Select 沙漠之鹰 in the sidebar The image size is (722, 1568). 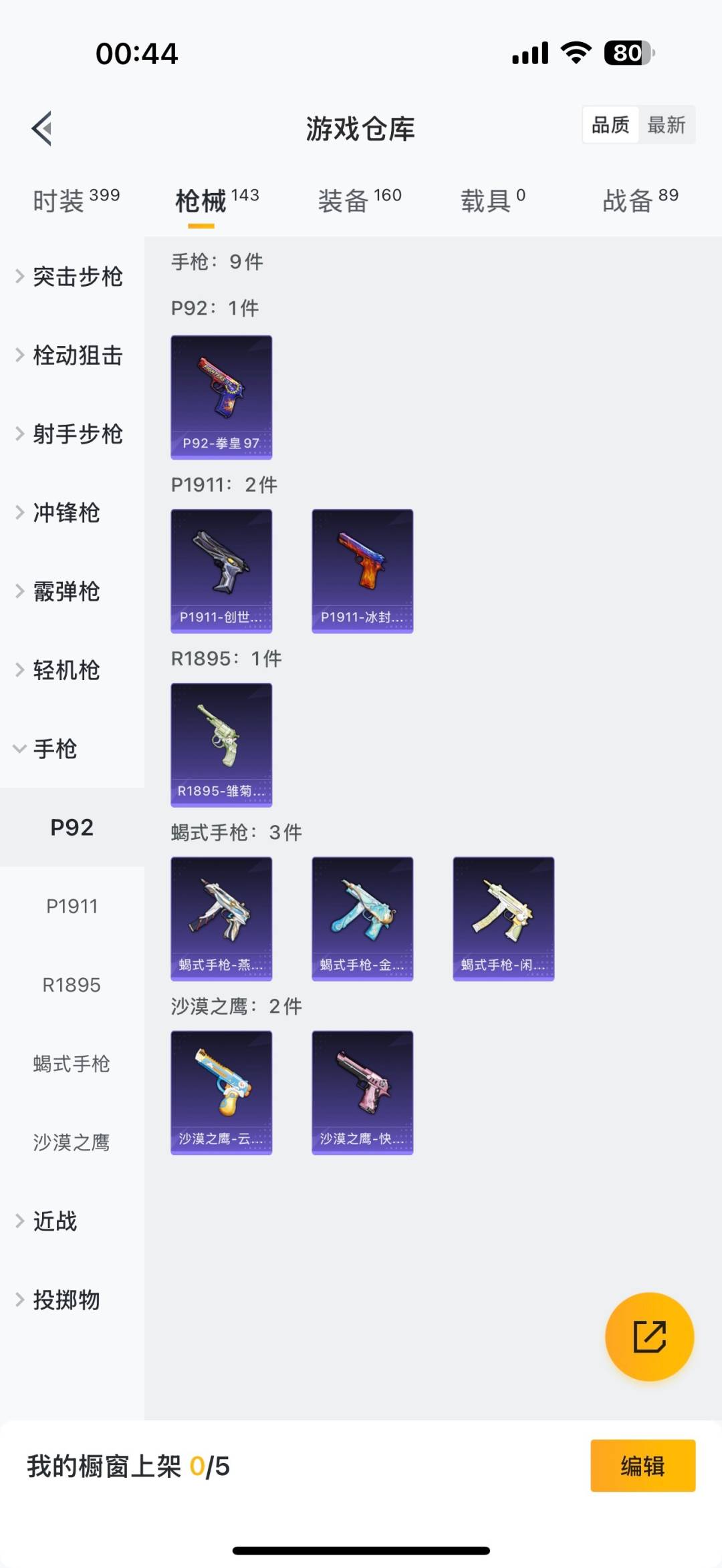(x=72, y=1142)
